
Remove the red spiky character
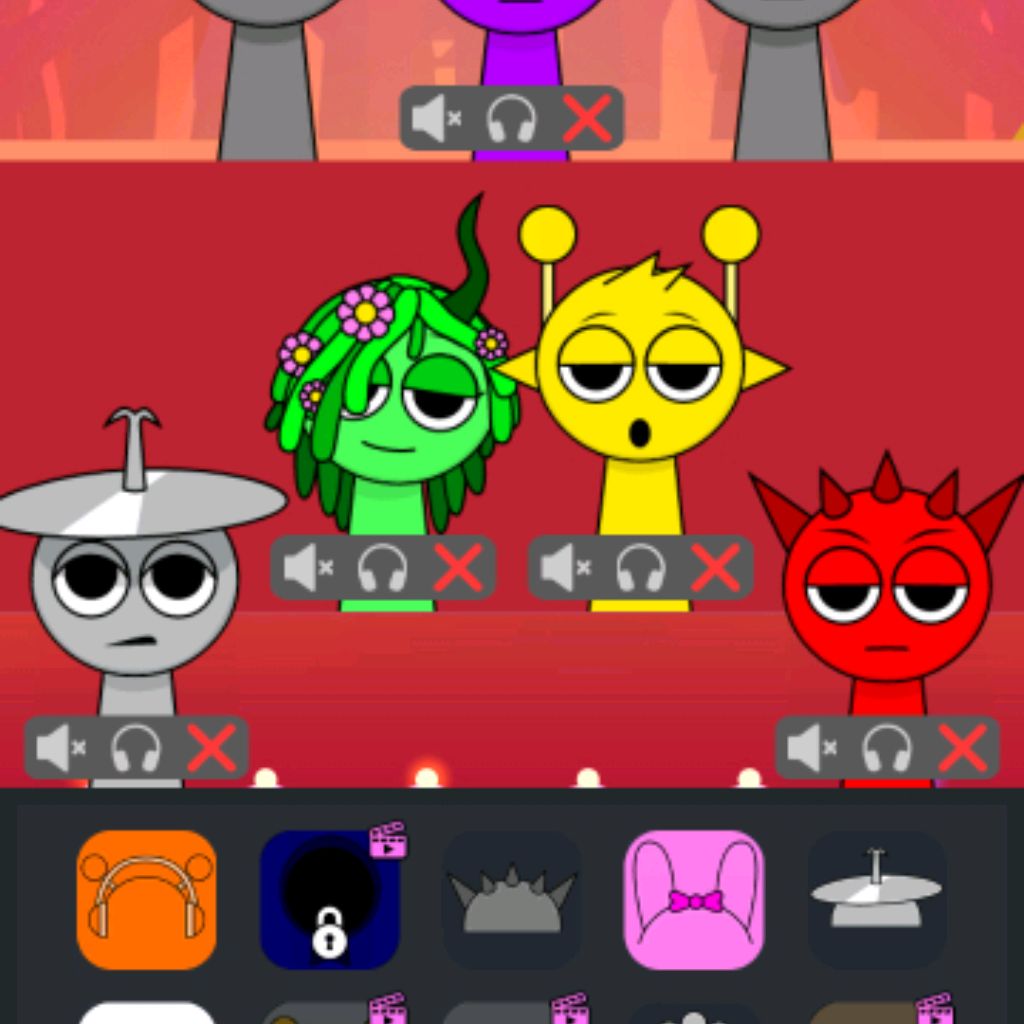(x=963, y=748)
